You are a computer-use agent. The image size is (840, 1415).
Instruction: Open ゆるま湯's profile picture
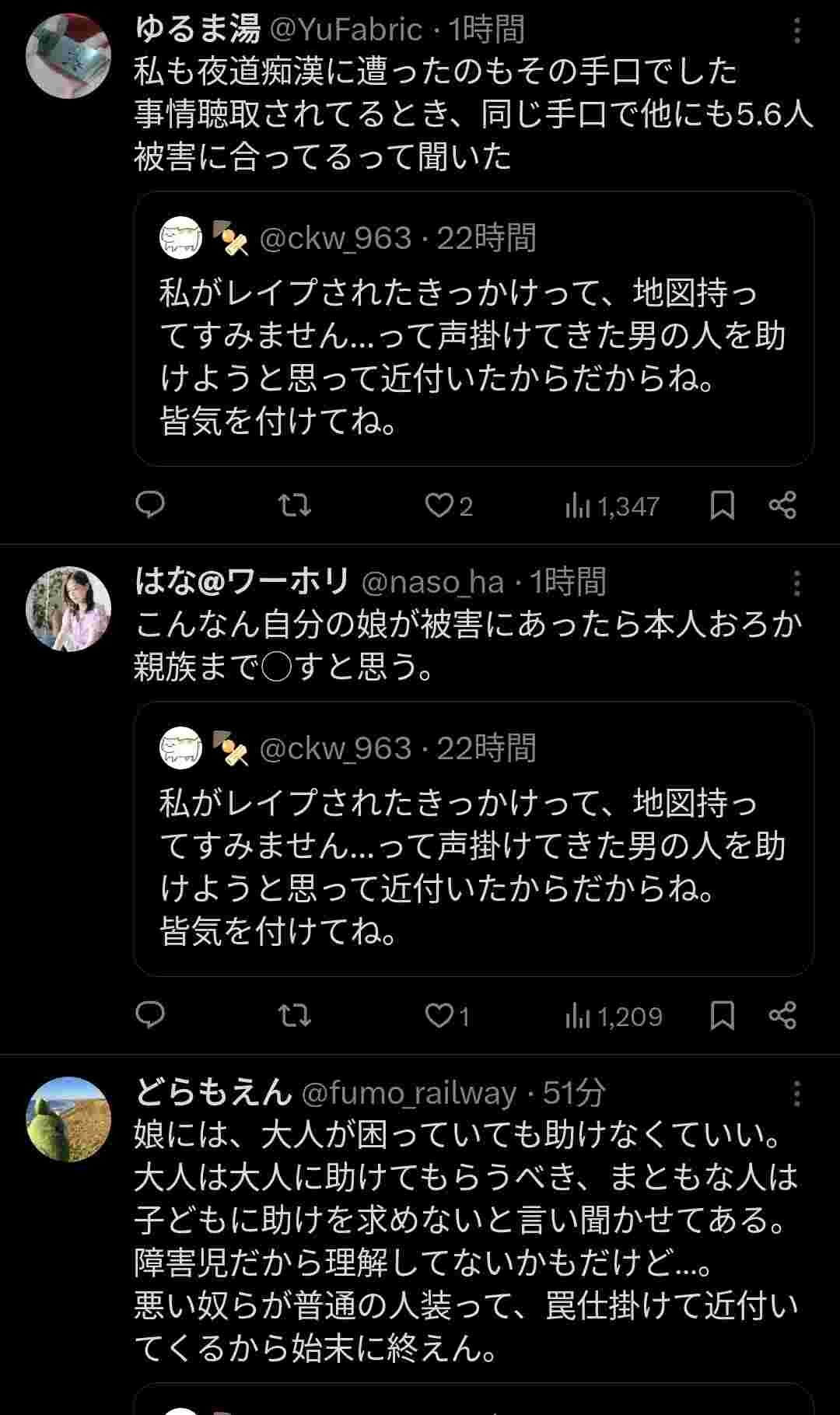[x=68, y=56]
